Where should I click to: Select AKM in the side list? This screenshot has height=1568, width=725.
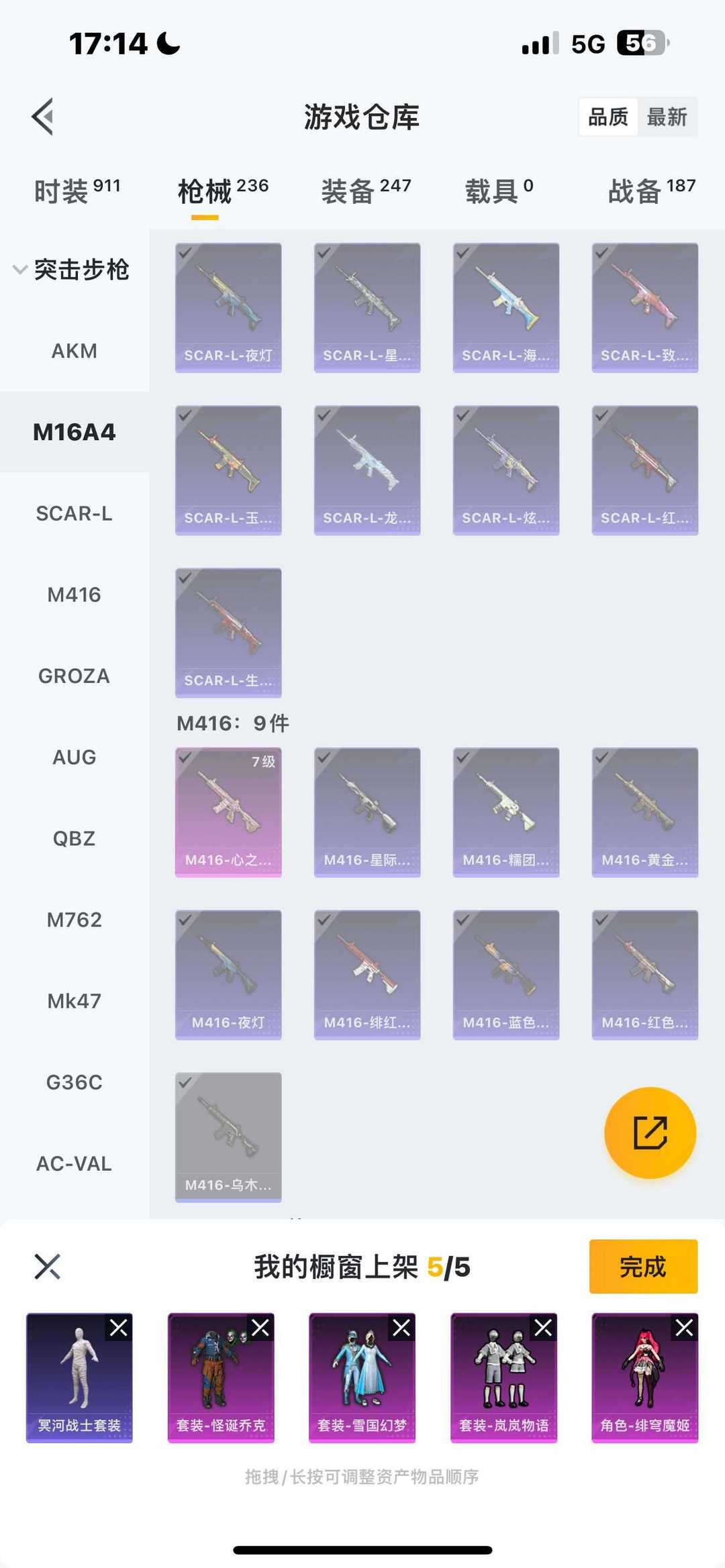tap(74, 351)
